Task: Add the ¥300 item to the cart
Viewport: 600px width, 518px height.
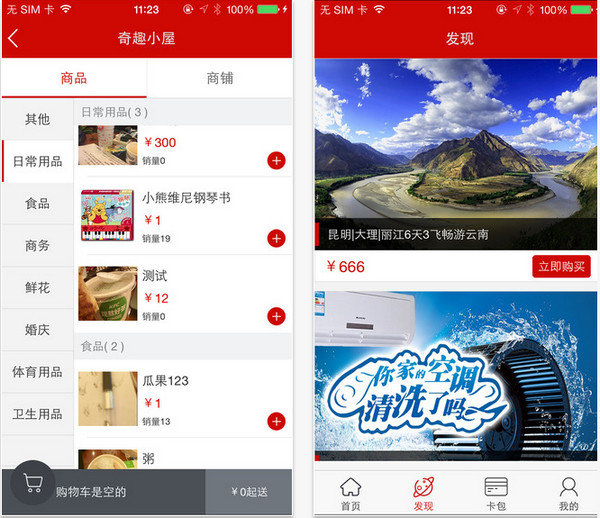Action: point(276,161)
